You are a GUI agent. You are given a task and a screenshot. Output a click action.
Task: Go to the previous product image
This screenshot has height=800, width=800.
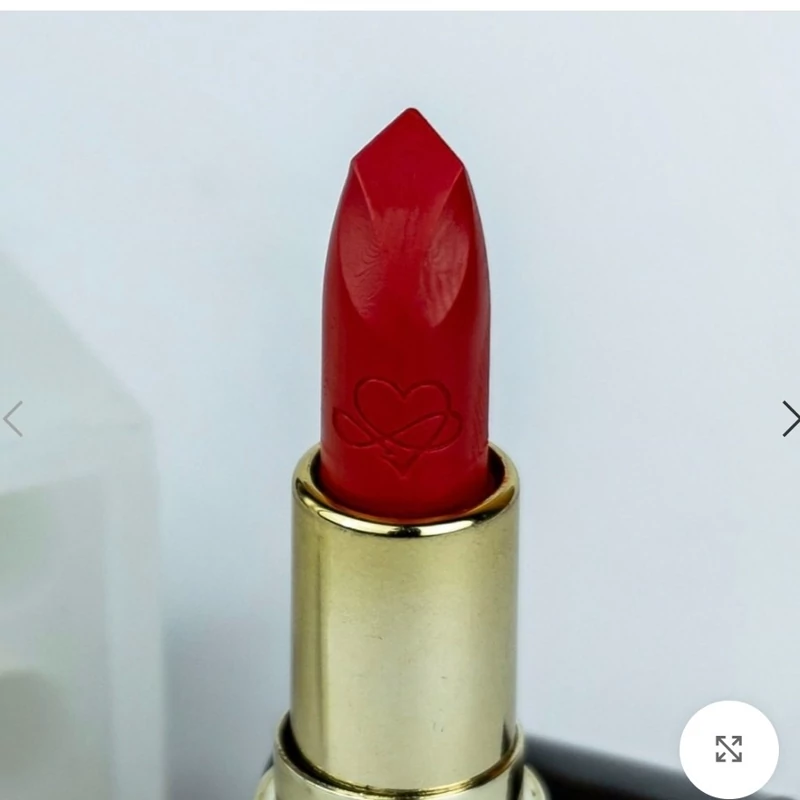point(13,419)
